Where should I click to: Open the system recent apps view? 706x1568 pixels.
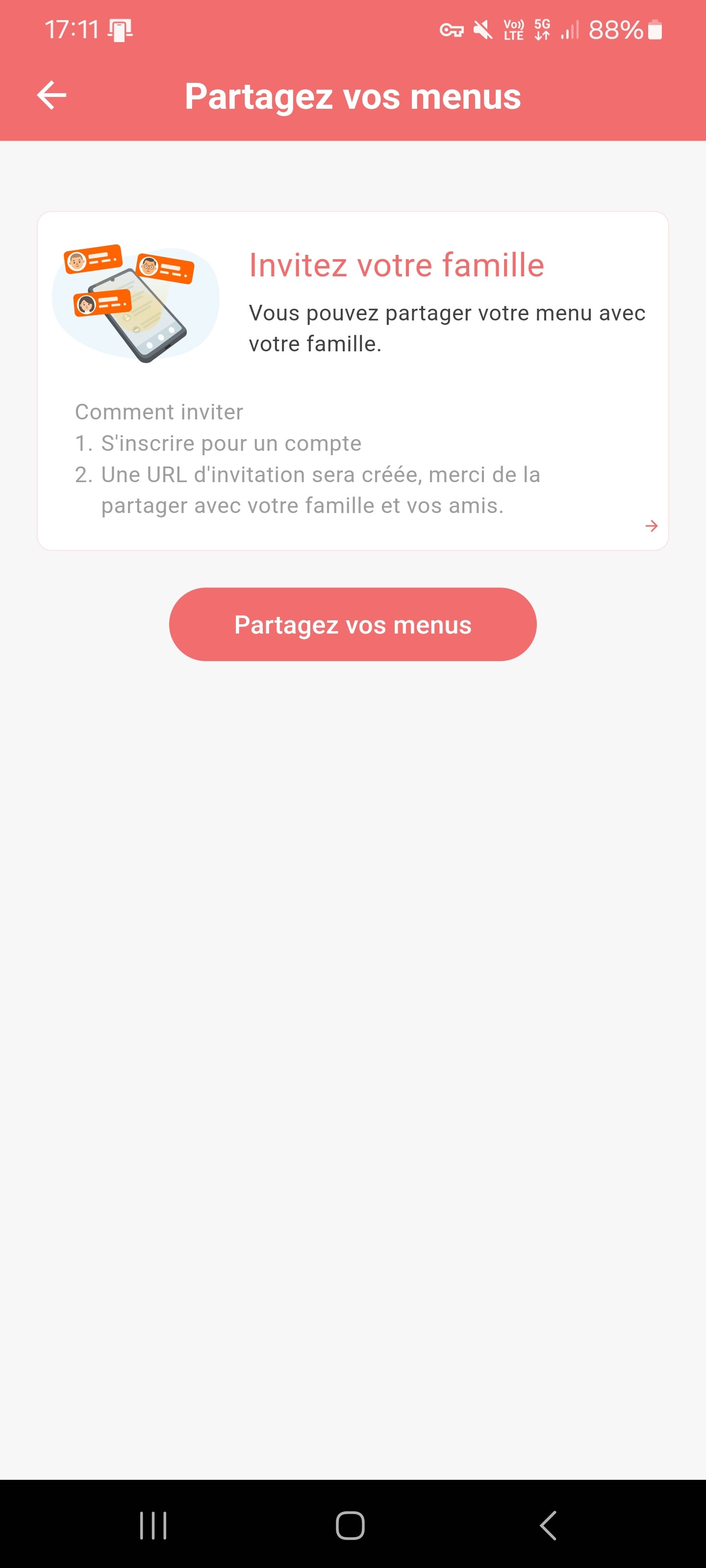pos(153,1525)
